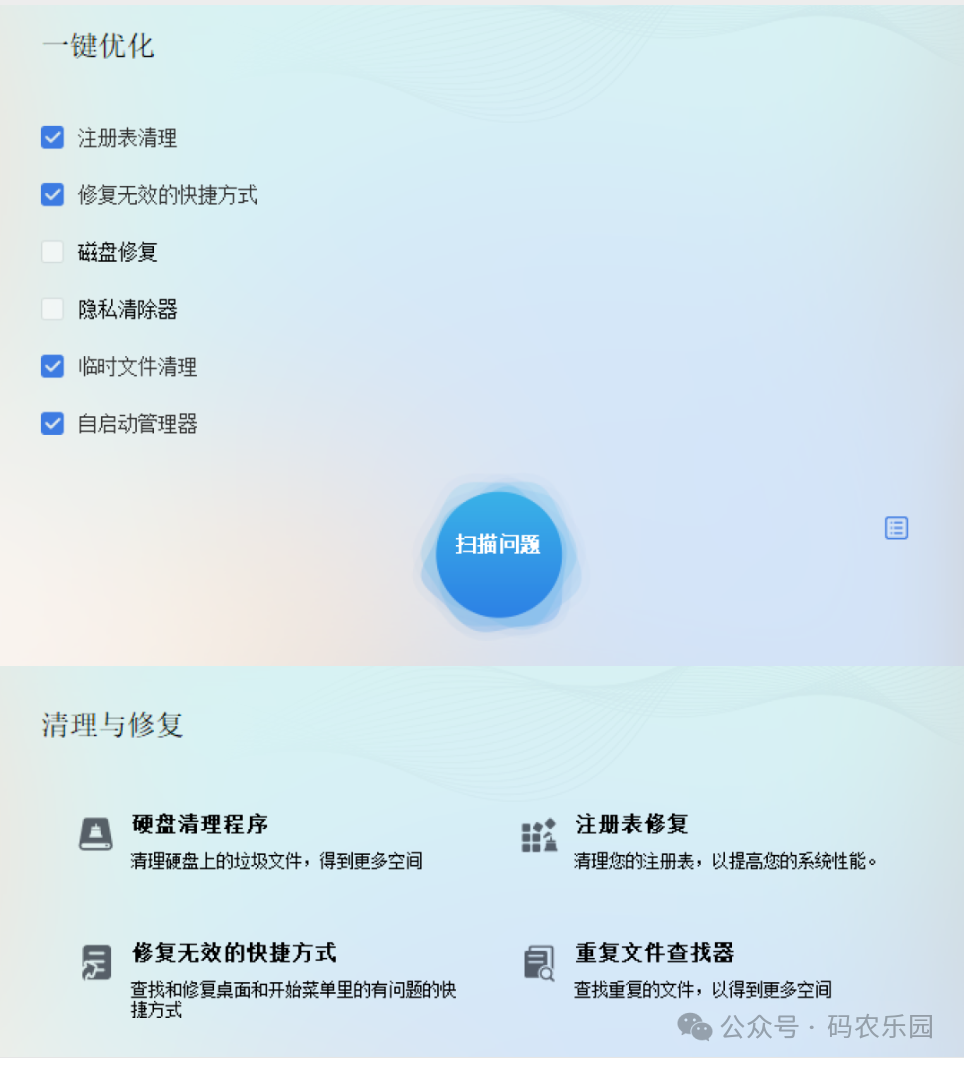Uncheck the 临时文件清理 checkbox
This screenshot has height=1065, width=964.
(53, 367)
